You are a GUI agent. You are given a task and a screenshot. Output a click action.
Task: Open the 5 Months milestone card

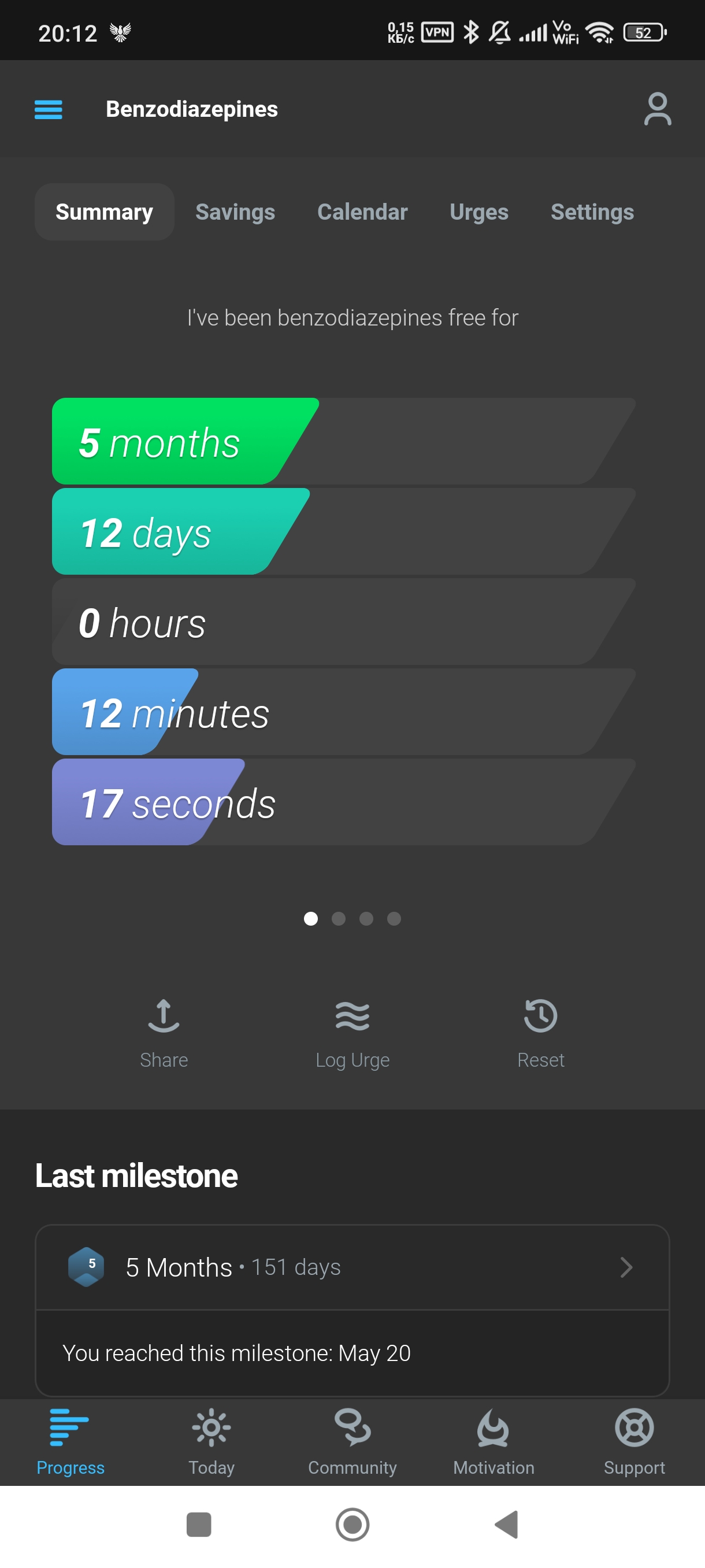[x=352, y=1267]
